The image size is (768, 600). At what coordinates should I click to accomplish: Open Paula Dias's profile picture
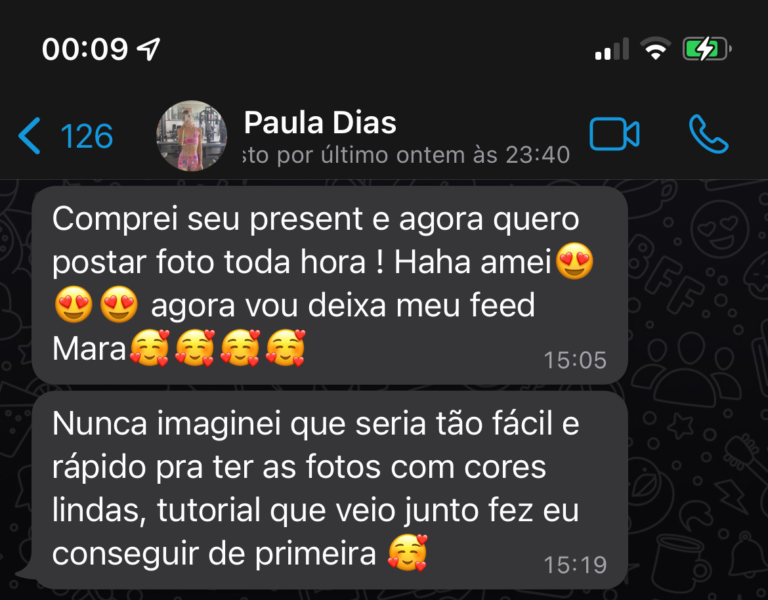pos(192,136)
